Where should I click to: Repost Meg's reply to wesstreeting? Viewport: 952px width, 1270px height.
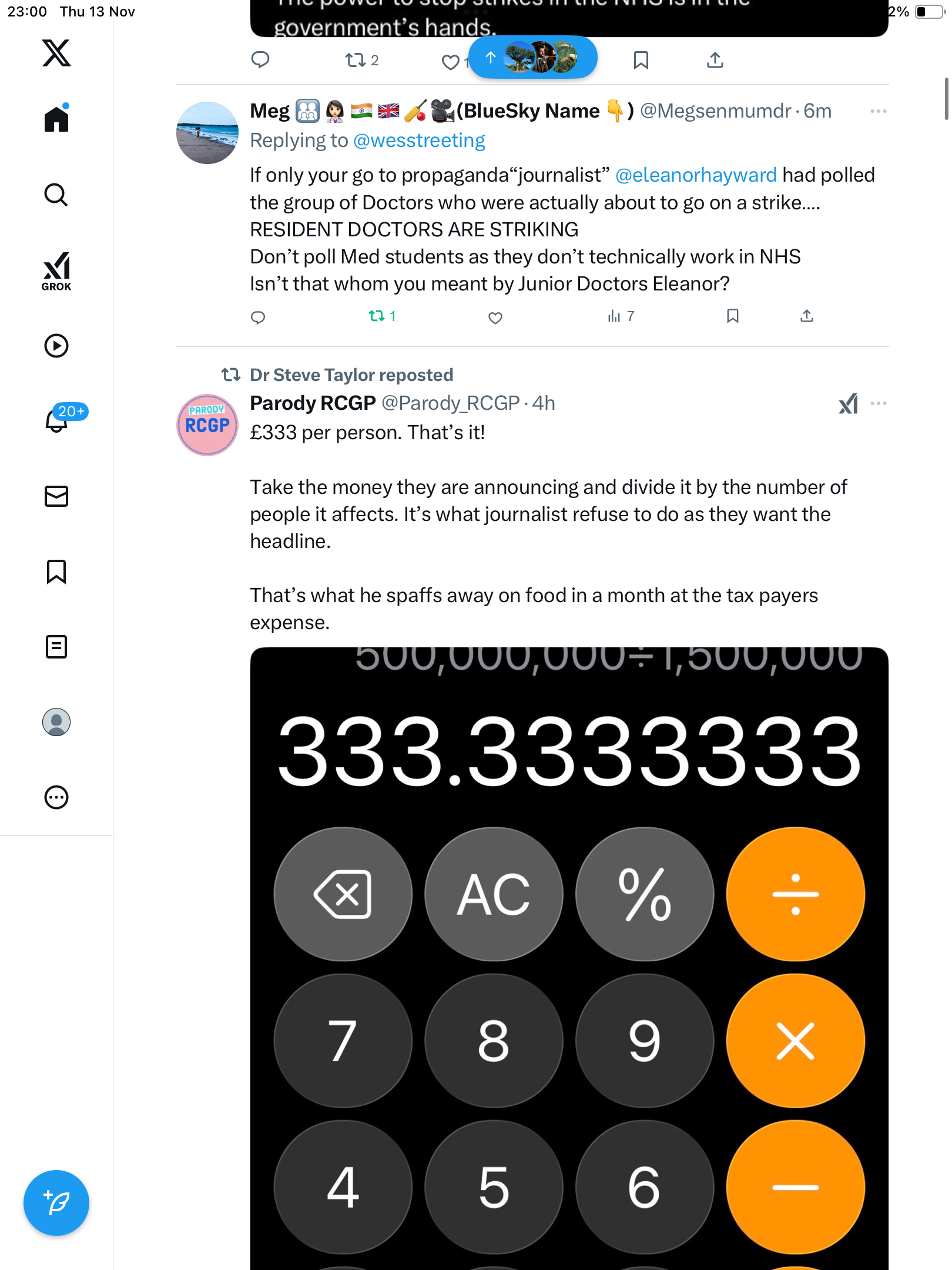[377, 316]
